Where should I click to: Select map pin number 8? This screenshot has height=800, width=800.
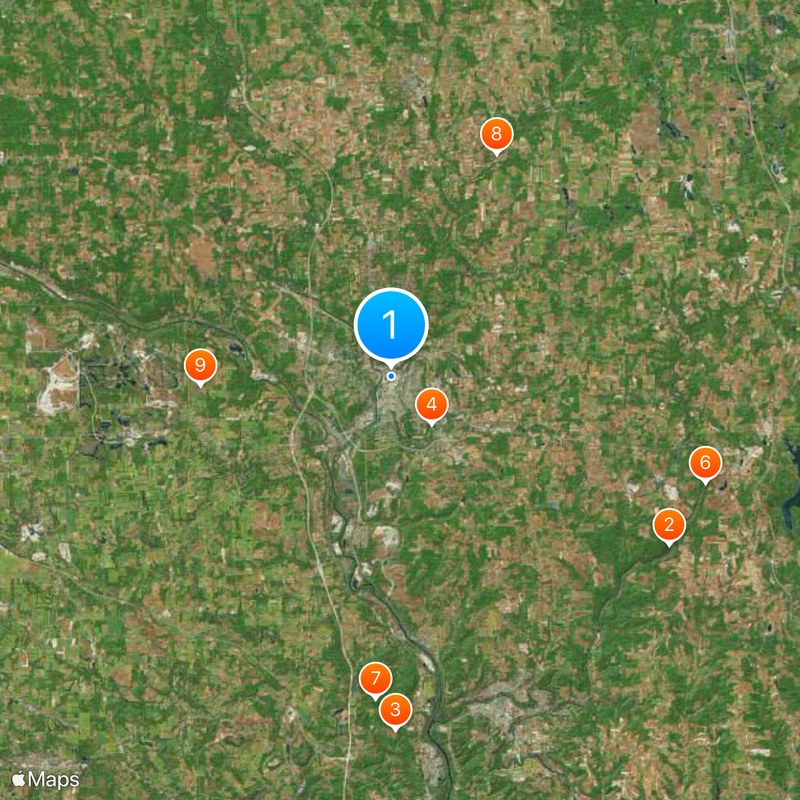coord(496,133)
